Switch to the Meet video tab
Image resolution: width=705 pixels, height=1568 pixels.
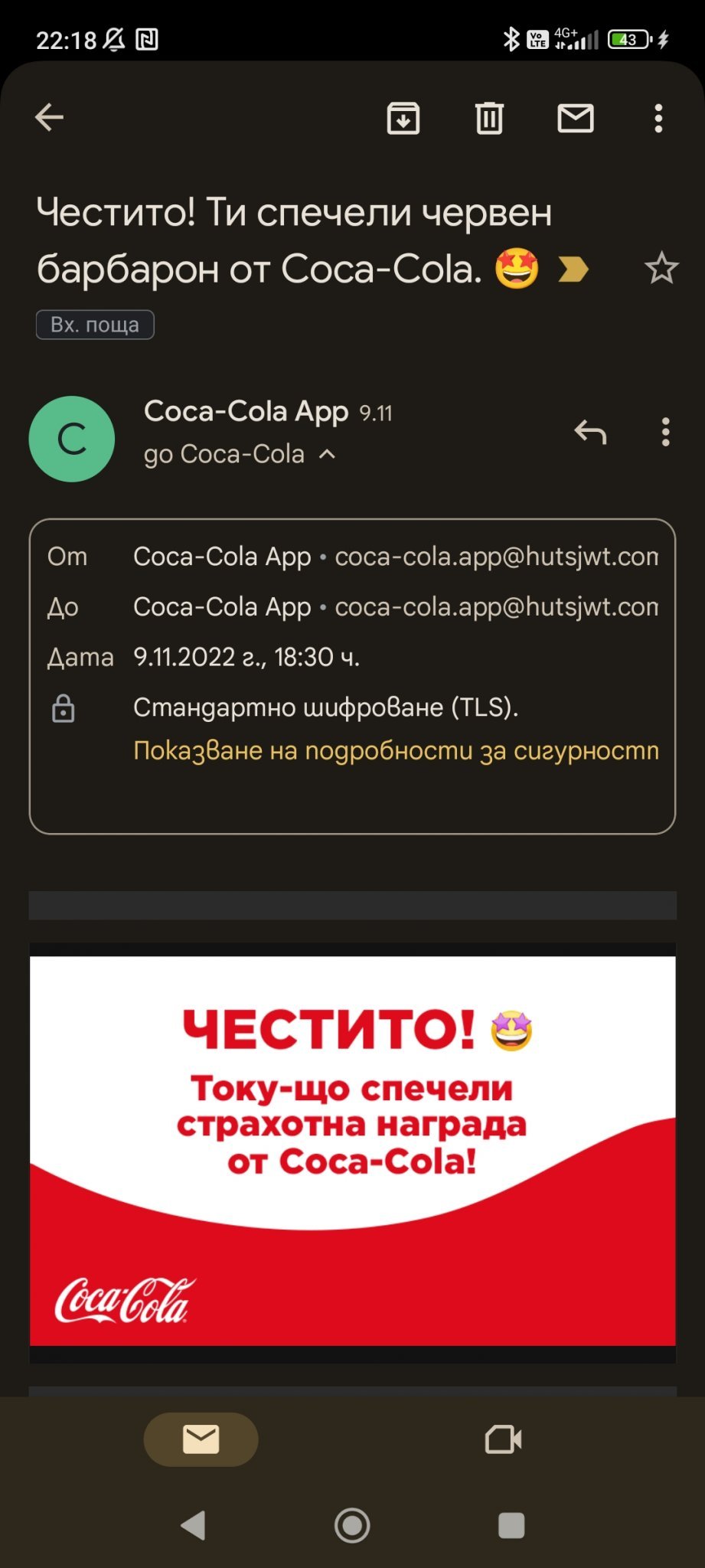coord(504,1439)
